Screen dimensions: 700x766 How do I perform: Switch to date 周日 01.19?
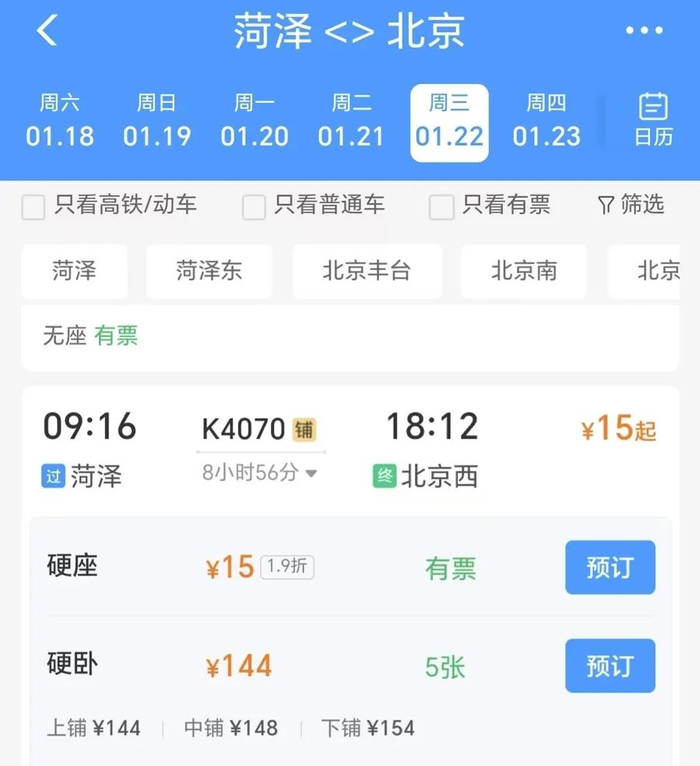coord(157,121)
